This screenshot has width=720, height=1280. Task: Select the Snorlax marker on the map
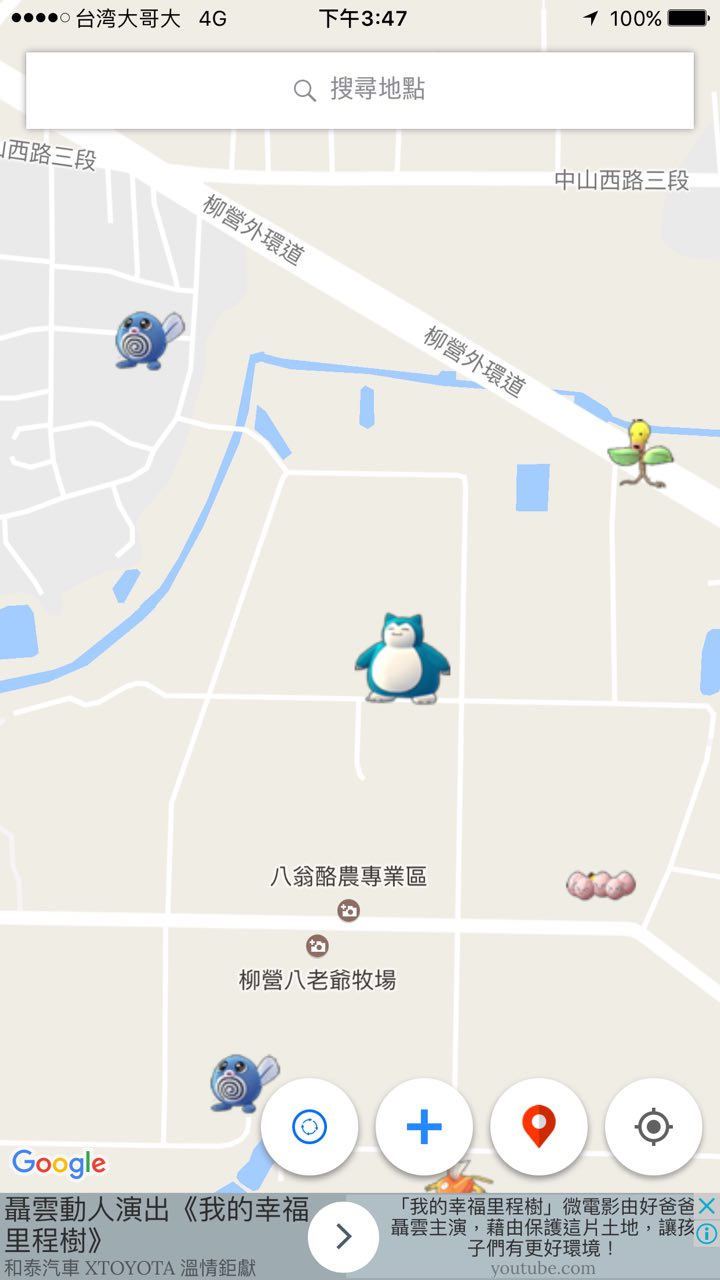coord(402,659)
